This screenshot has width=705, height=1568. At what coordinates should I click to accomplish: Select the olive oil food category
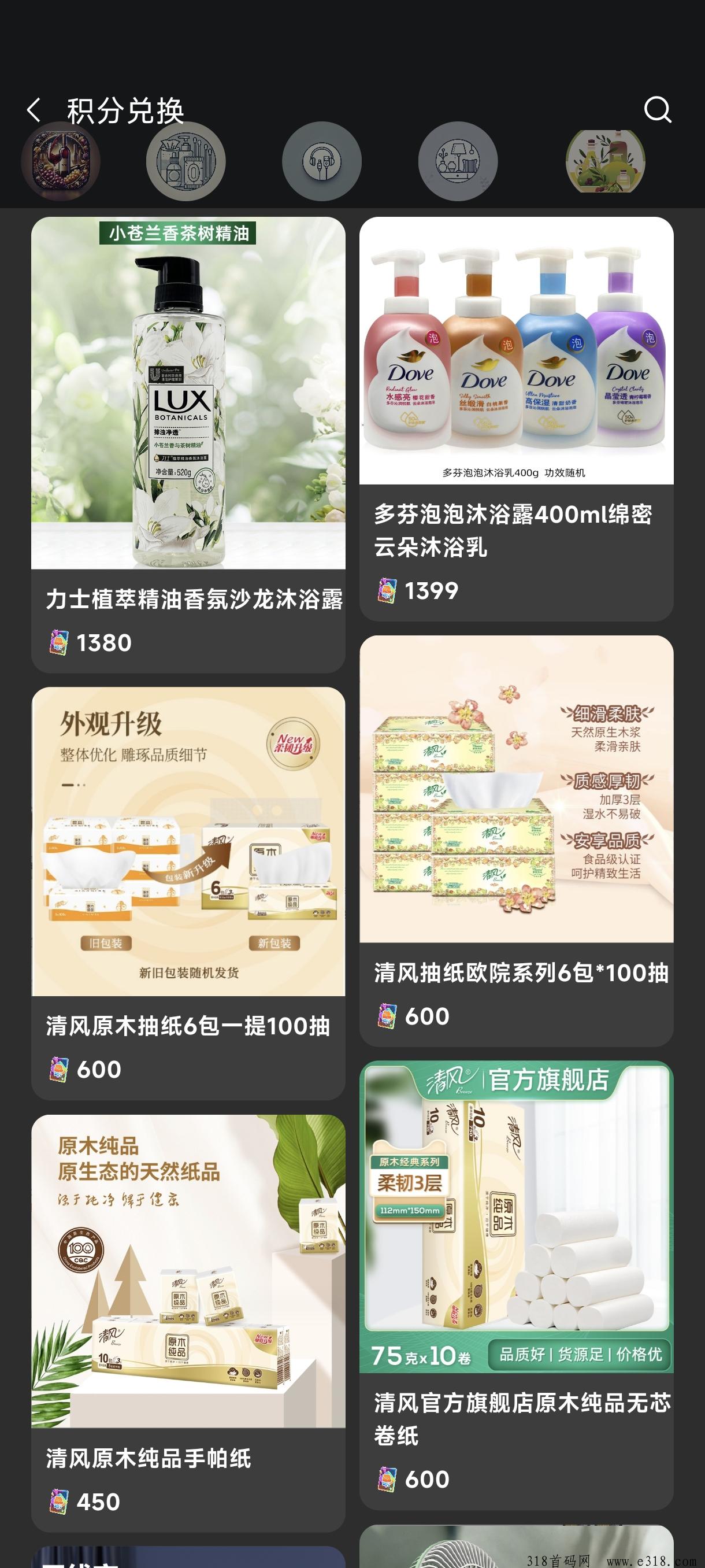point(605,161)
